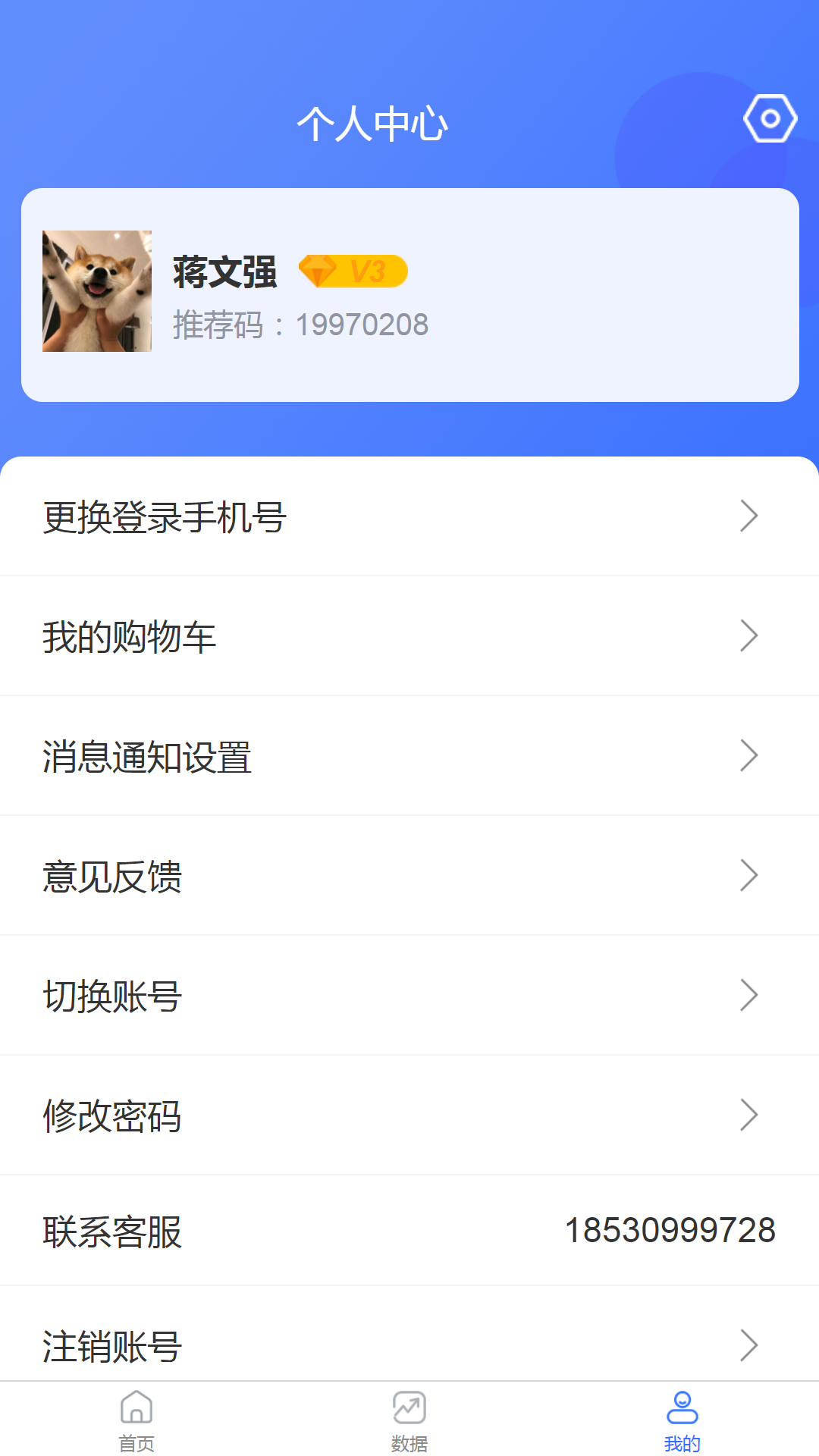Tap the Shiba dog profile avatar
The image size is (819, 1456).
[97, 291]
